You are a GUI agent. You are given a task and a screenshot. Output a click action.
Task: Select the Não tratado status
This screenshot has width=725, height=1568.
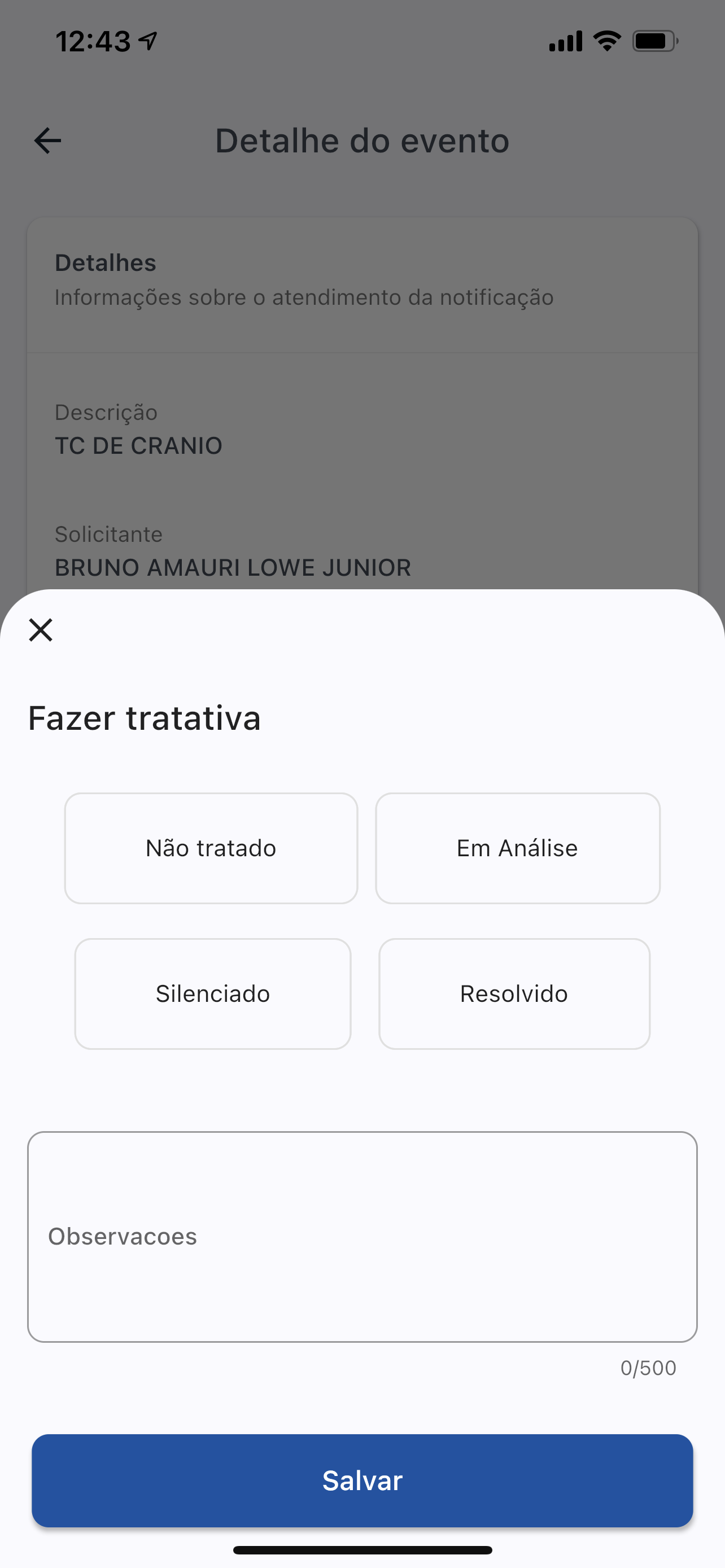(x=211, y=848)
